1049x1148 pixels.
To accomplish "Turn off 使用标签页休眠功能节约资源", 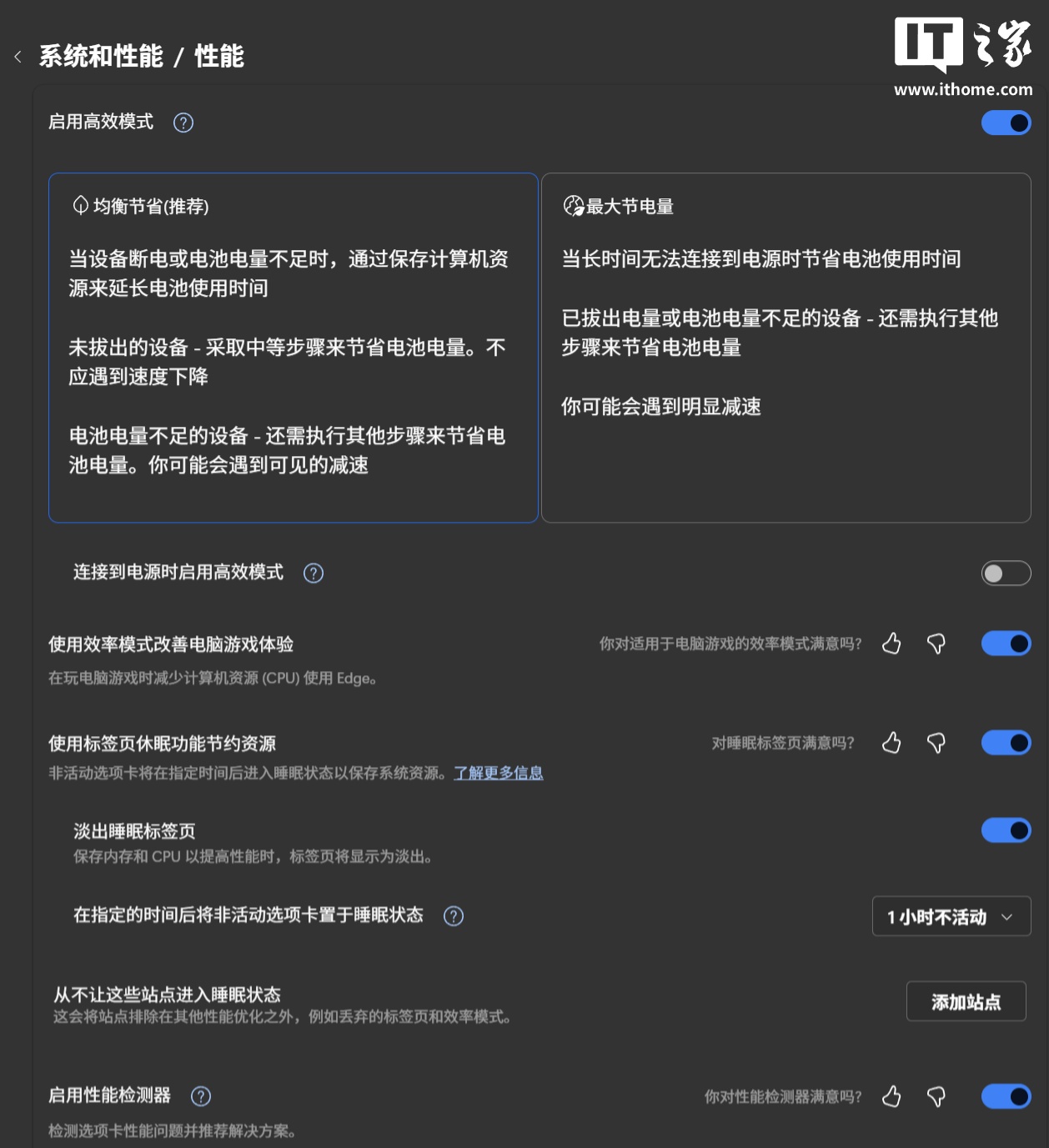I will [1006, 743].
